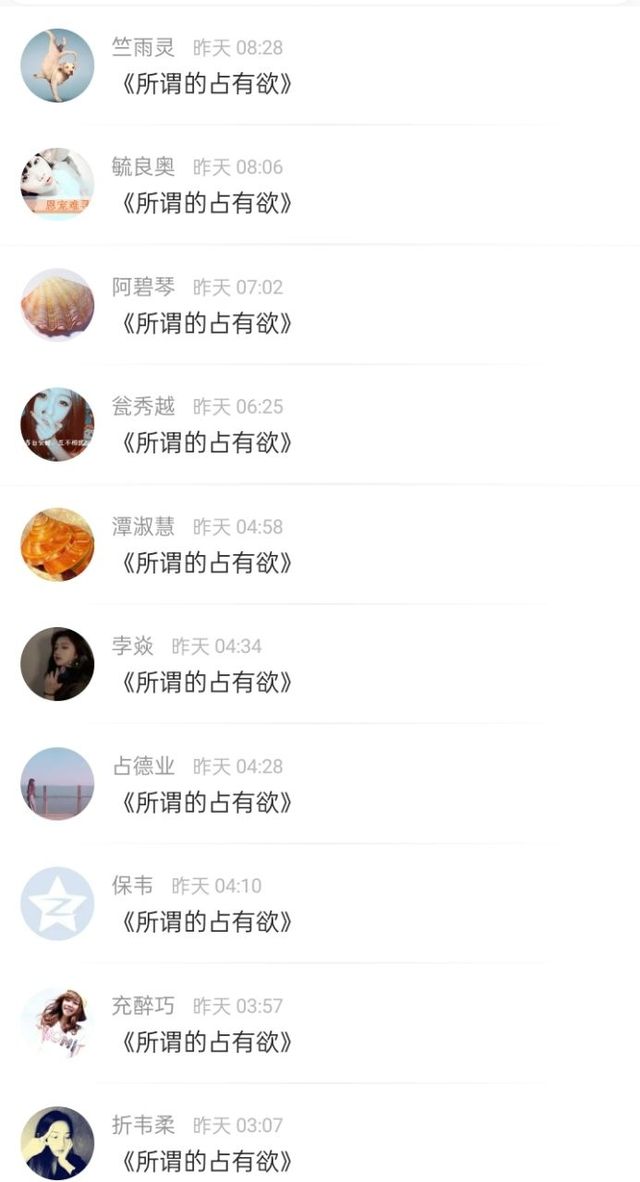This screenshot has width=640, height=1182.
Task: Select the row from 占德业
Action: click(x=320, y=784)
